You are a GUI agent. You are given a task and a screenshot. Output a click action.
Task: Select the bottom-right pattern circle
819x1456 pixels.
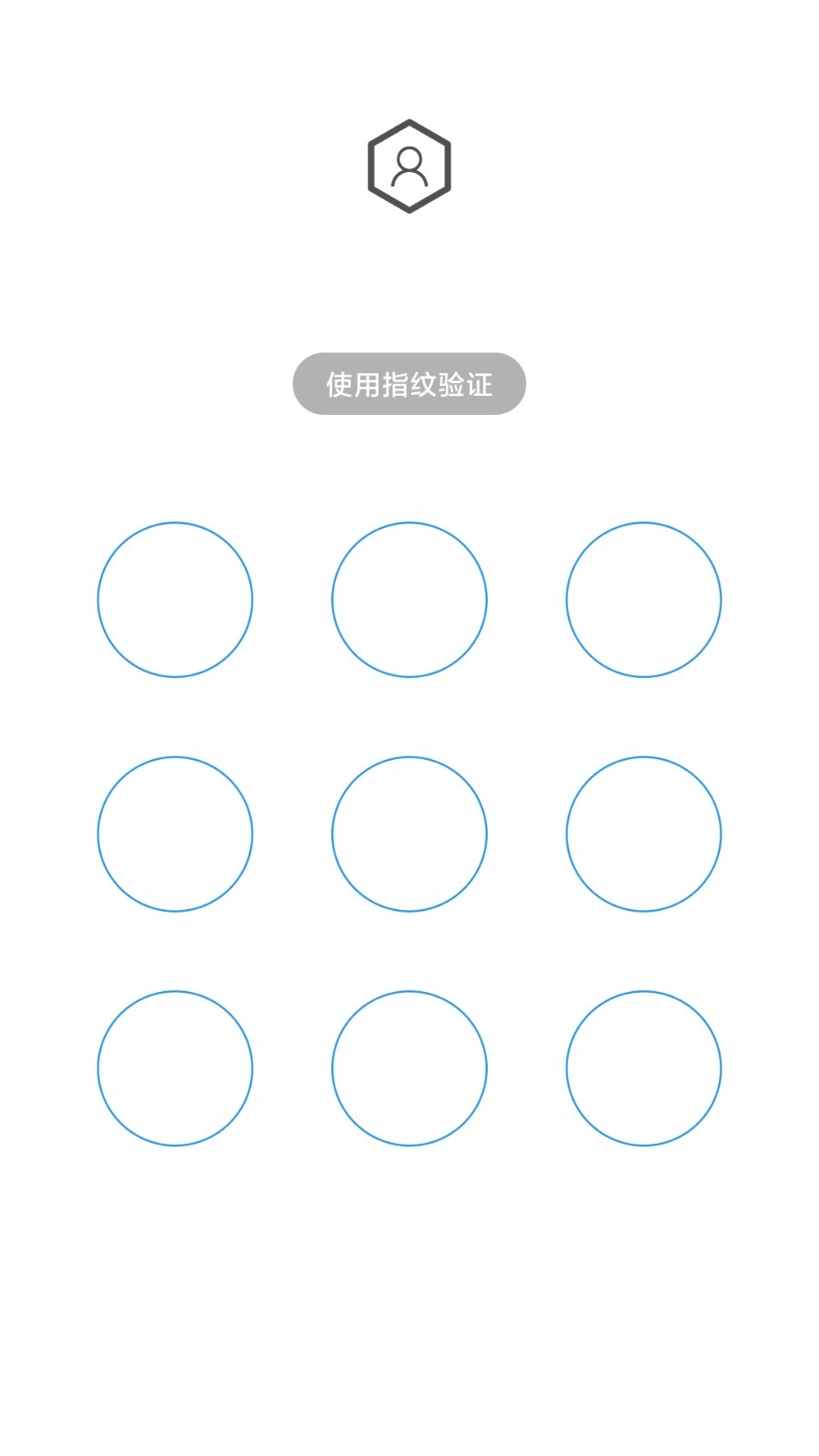click(x=643, y=1068)
